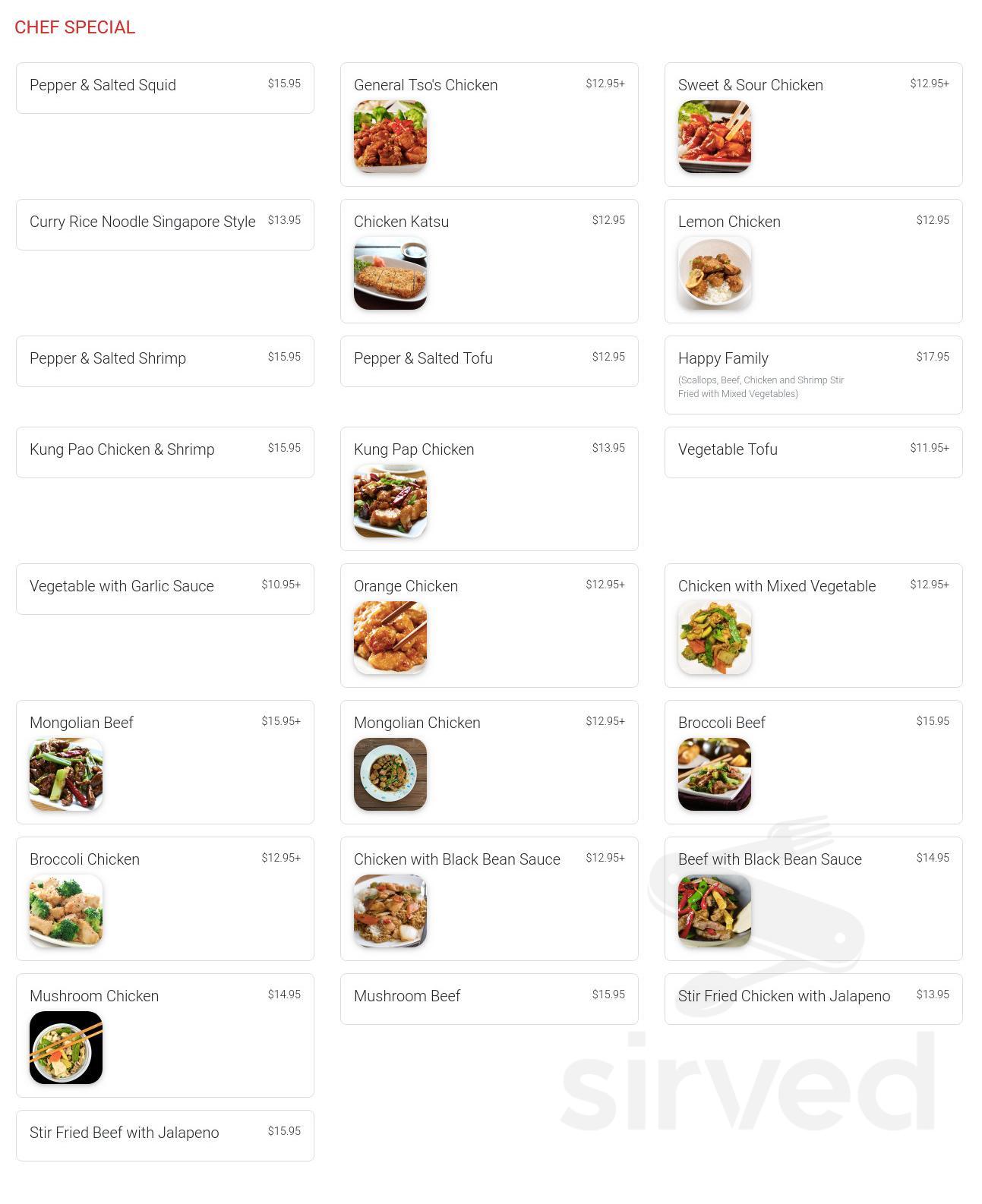
Task: Select the Mushroom Beef menu card
Action: pyautogui.click(x=488, y=999)
